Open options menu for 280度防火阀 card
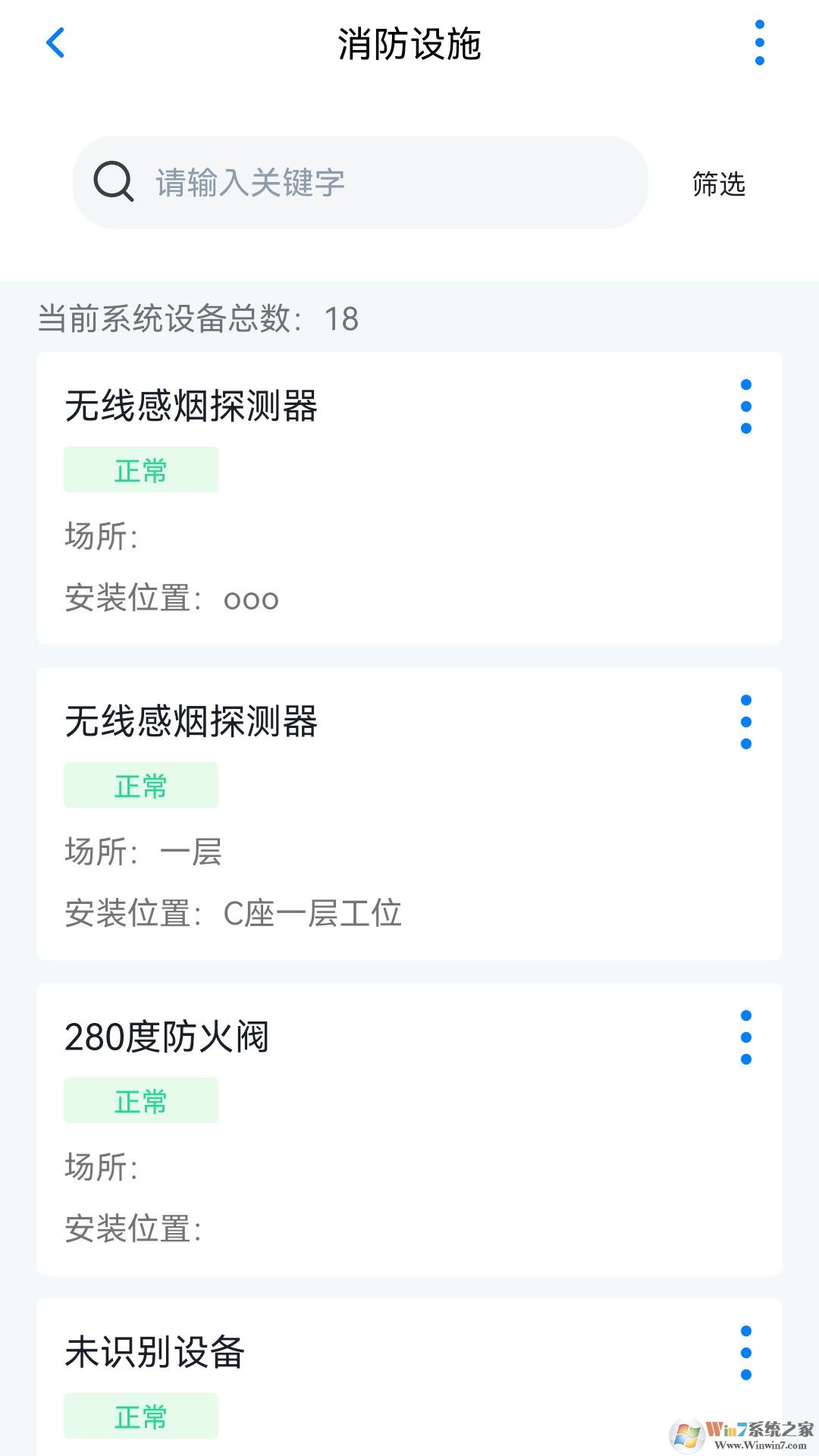The height and width of the screenshot is (1456, 819). click(747, 1038)
